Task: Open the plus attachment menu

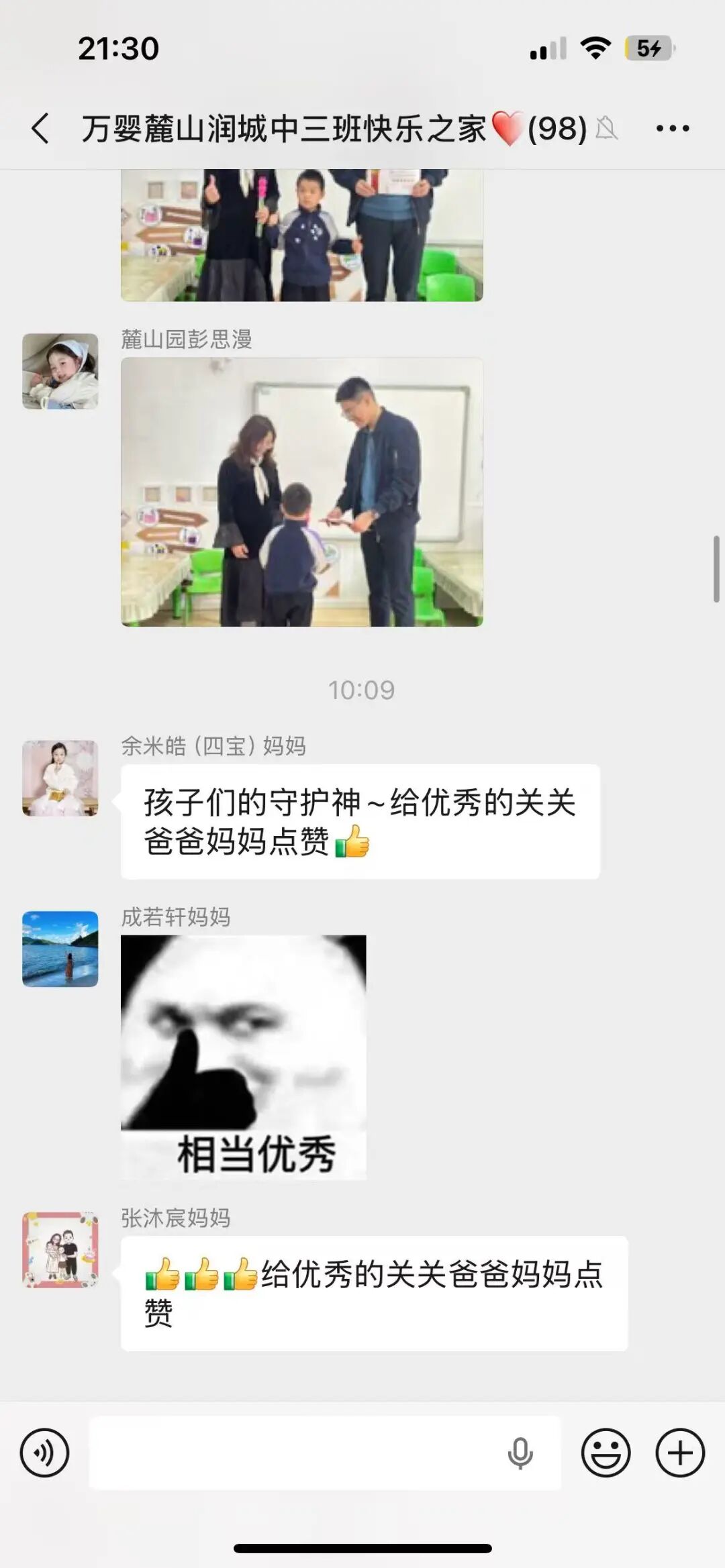Action: [x=680, y=1453]
